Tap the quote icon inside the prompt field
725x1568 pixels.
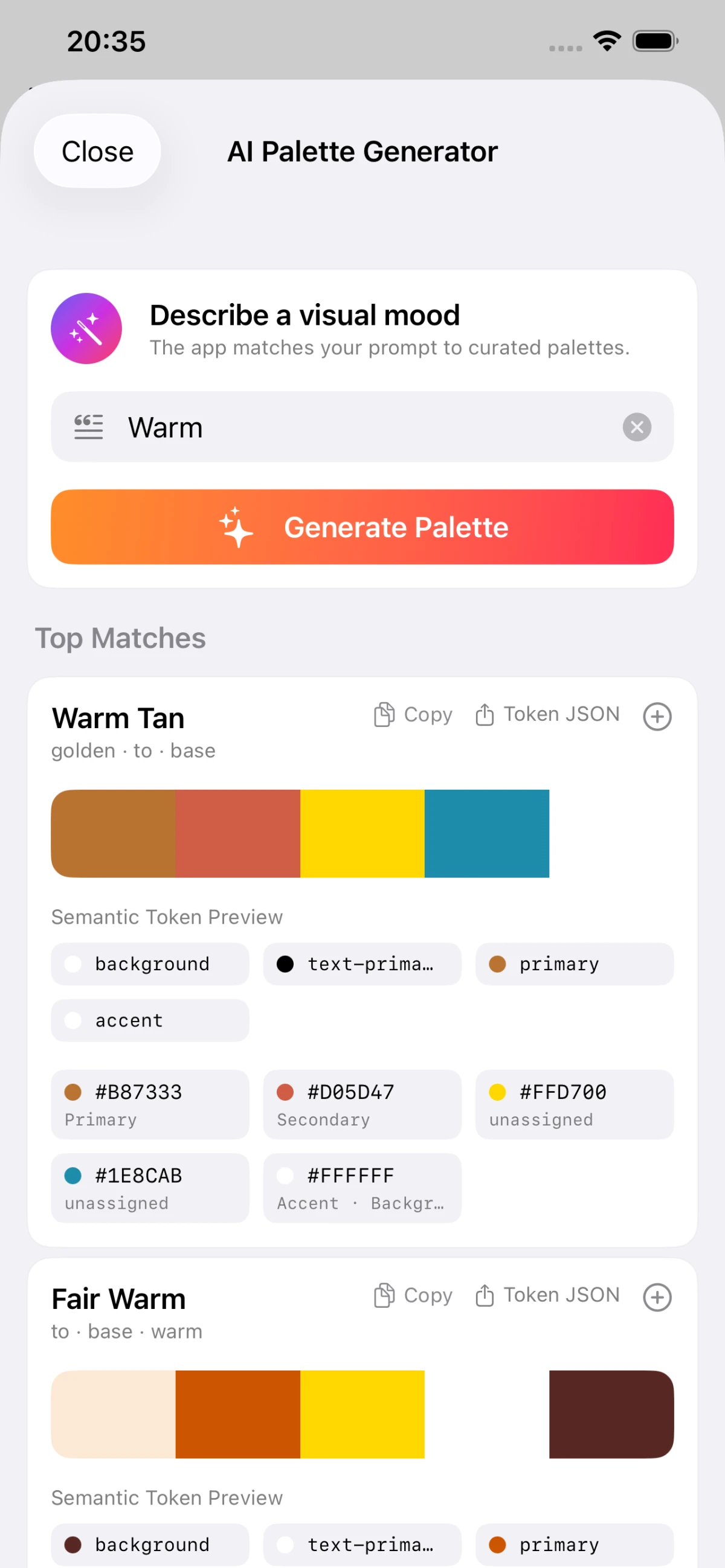pos(88,427)
